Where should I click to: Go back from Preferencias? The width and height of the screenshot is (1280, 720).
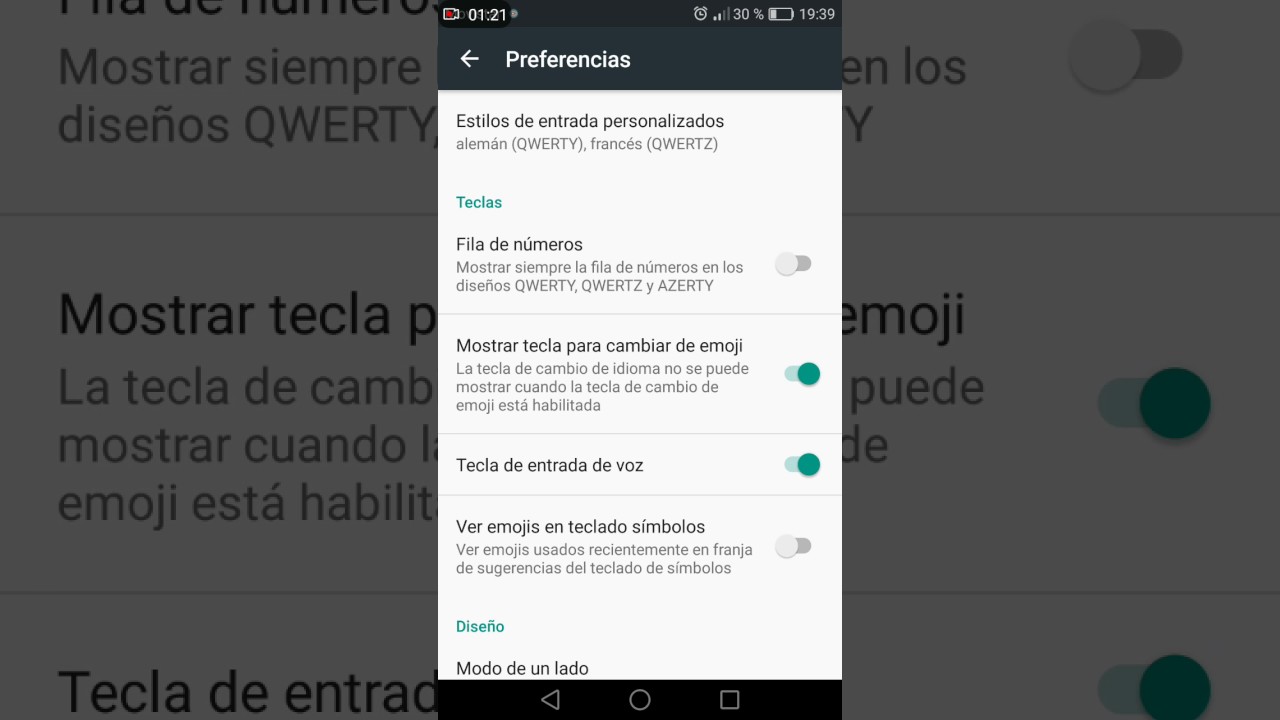[469, 59]
